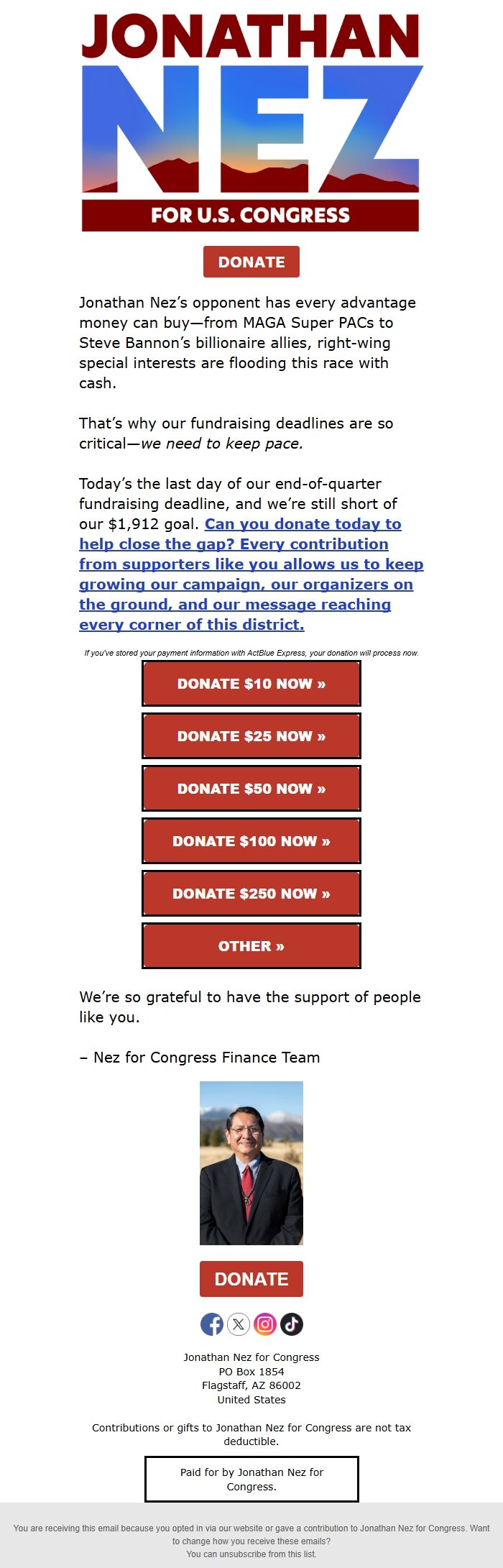Screen dimensions: 503x1568
Task: Open the Instagram icon link
Action: [x=265, y=1324]
